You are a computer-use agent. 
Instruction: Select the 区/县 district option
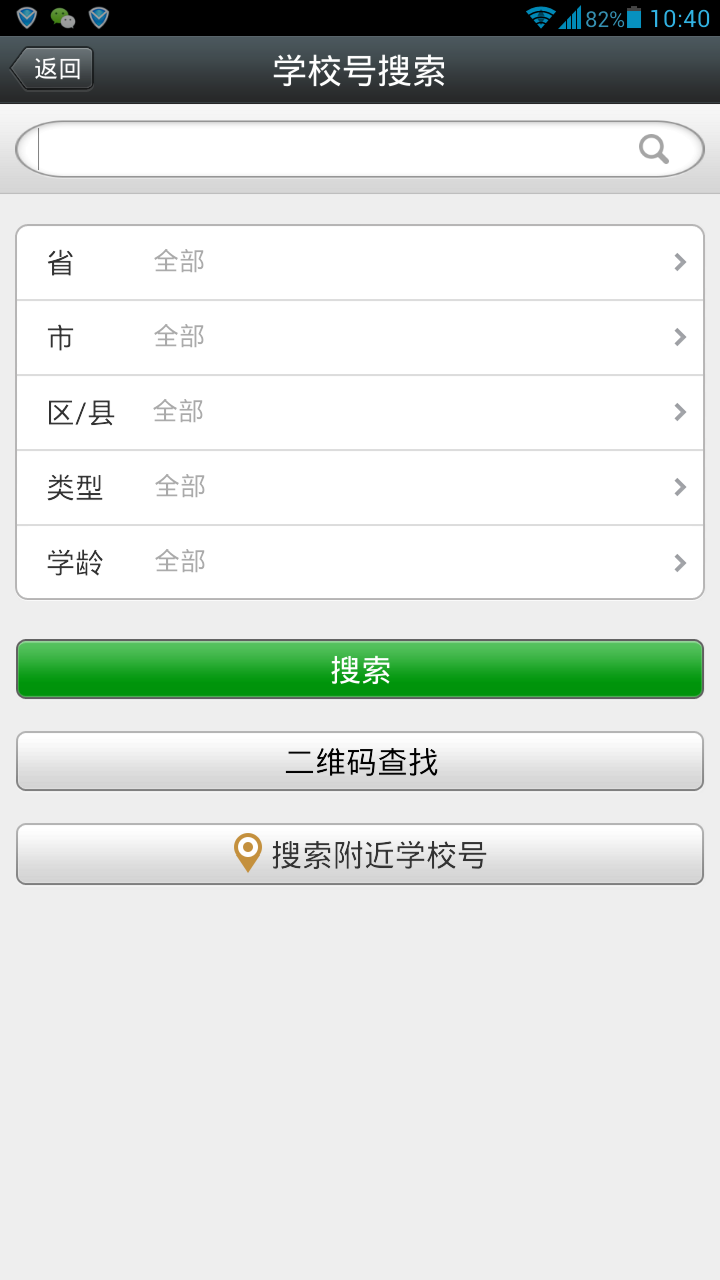[360, 412]
